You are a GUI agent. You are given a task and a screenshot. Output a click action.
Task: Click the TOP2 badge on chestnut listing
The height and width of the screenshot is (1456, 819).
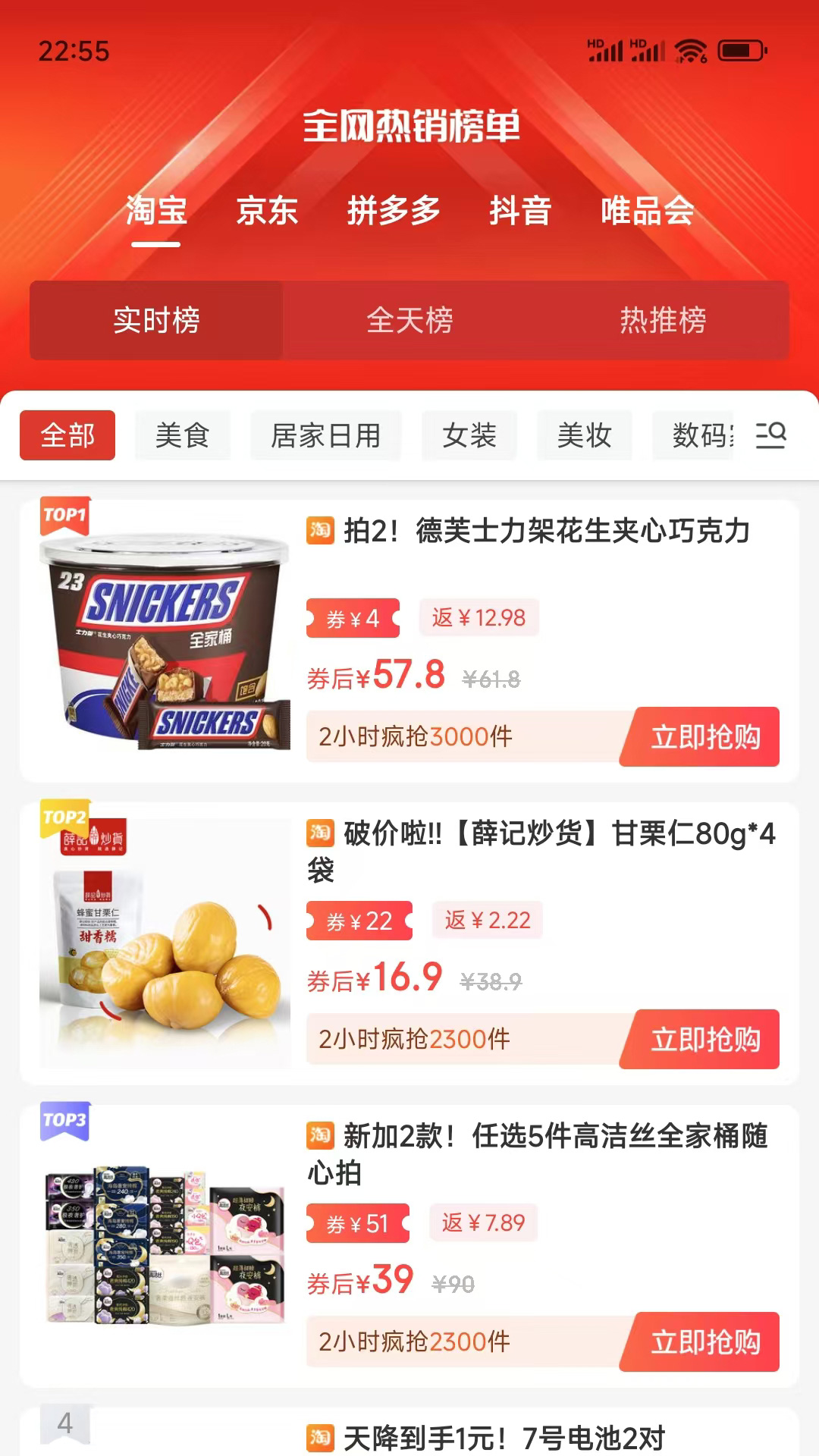click(x=68, y=817)
